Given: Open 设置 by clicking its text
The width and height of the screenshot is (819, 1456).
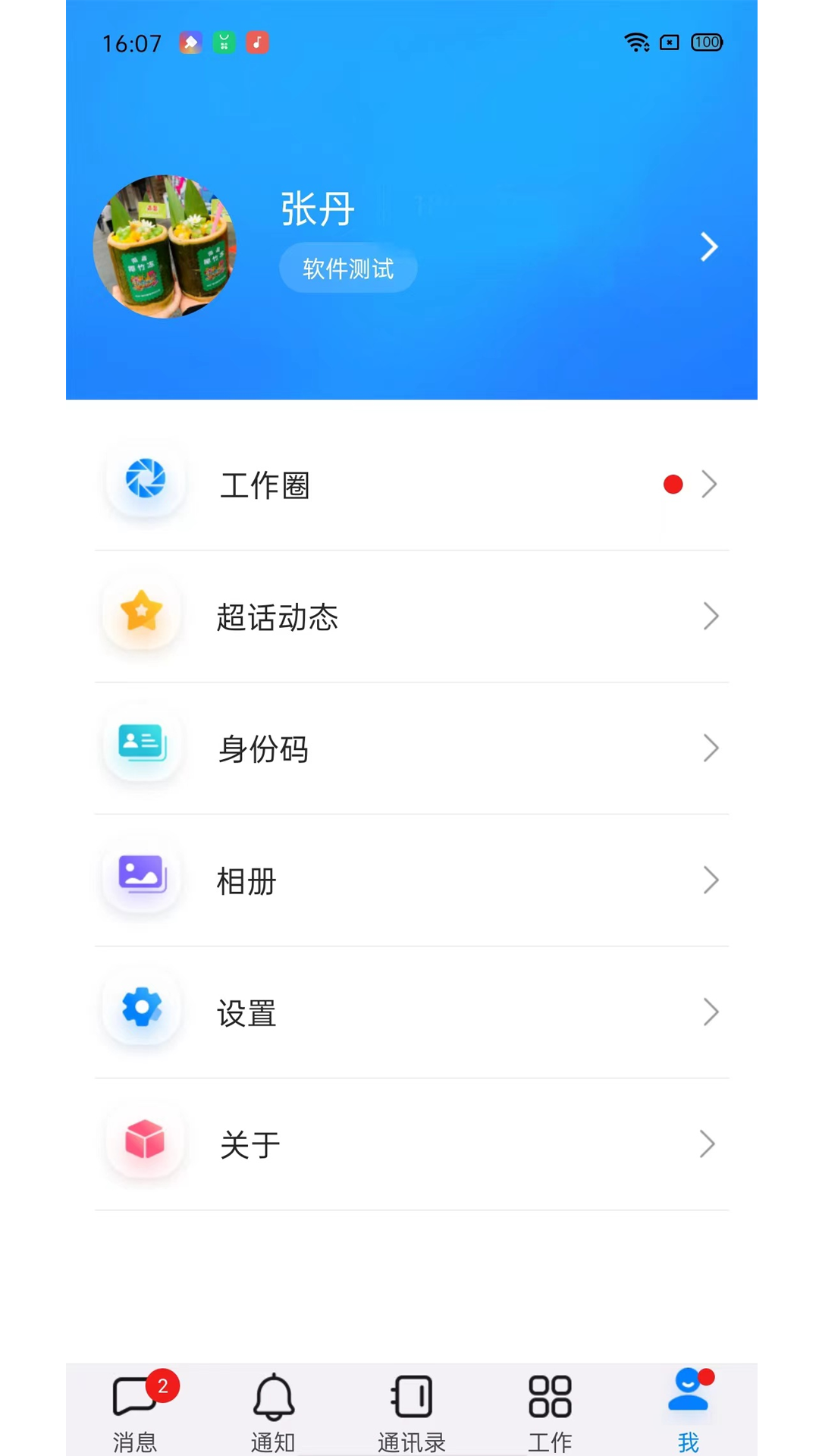Looking at the screenshot, I should [x=246, y=1013].
